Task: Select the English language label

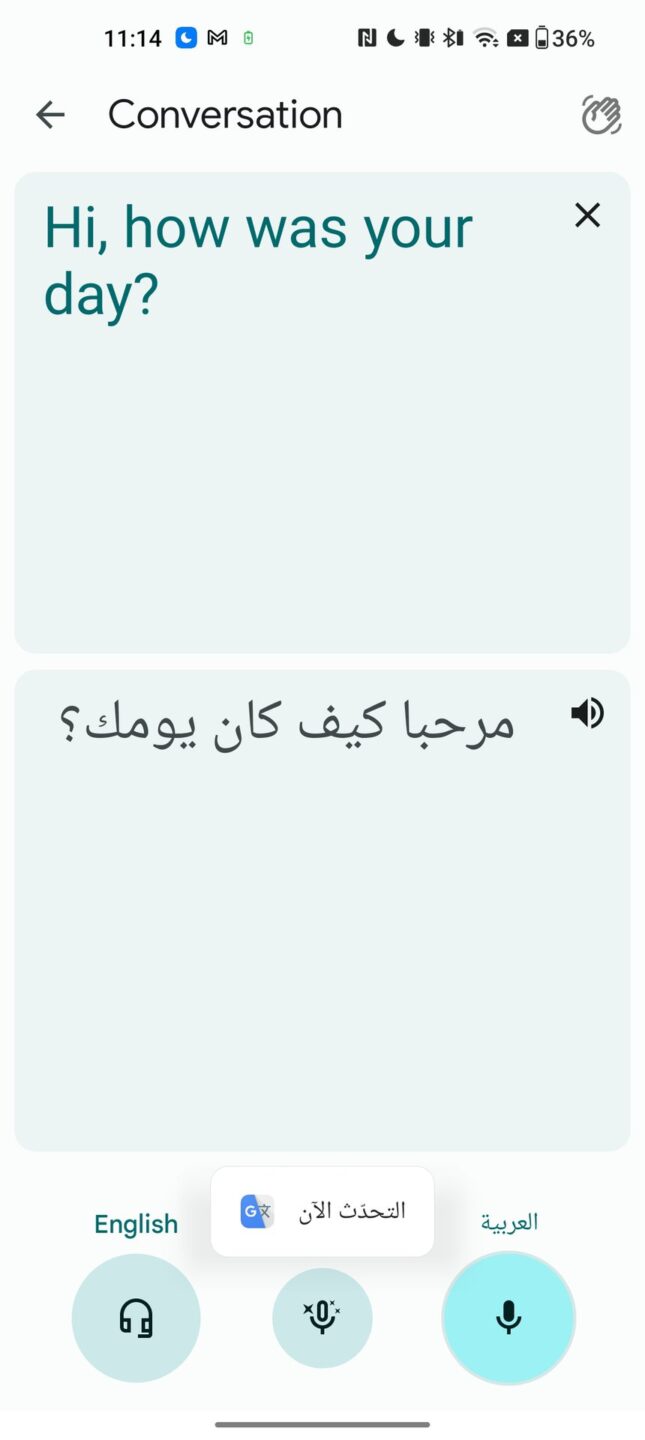Action: coord(136,1224)
